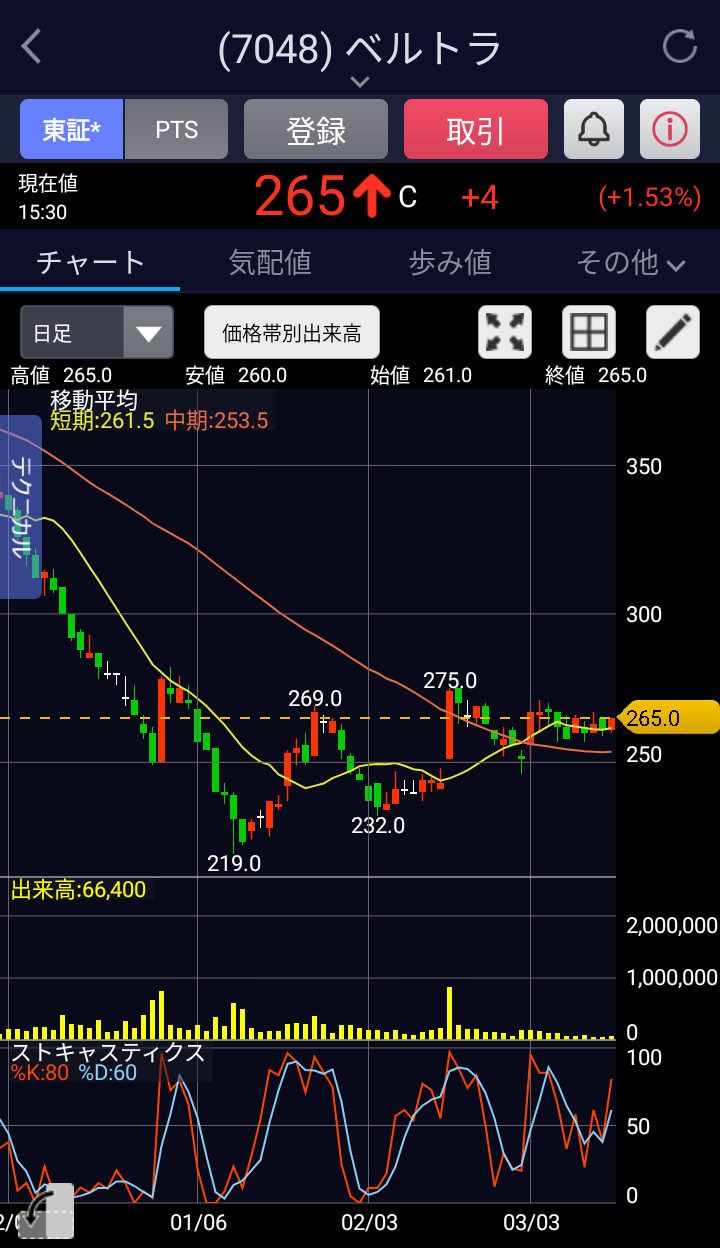720x1248 pixels.
Task: Tap the 登録 button
Action: click(316, 130)
